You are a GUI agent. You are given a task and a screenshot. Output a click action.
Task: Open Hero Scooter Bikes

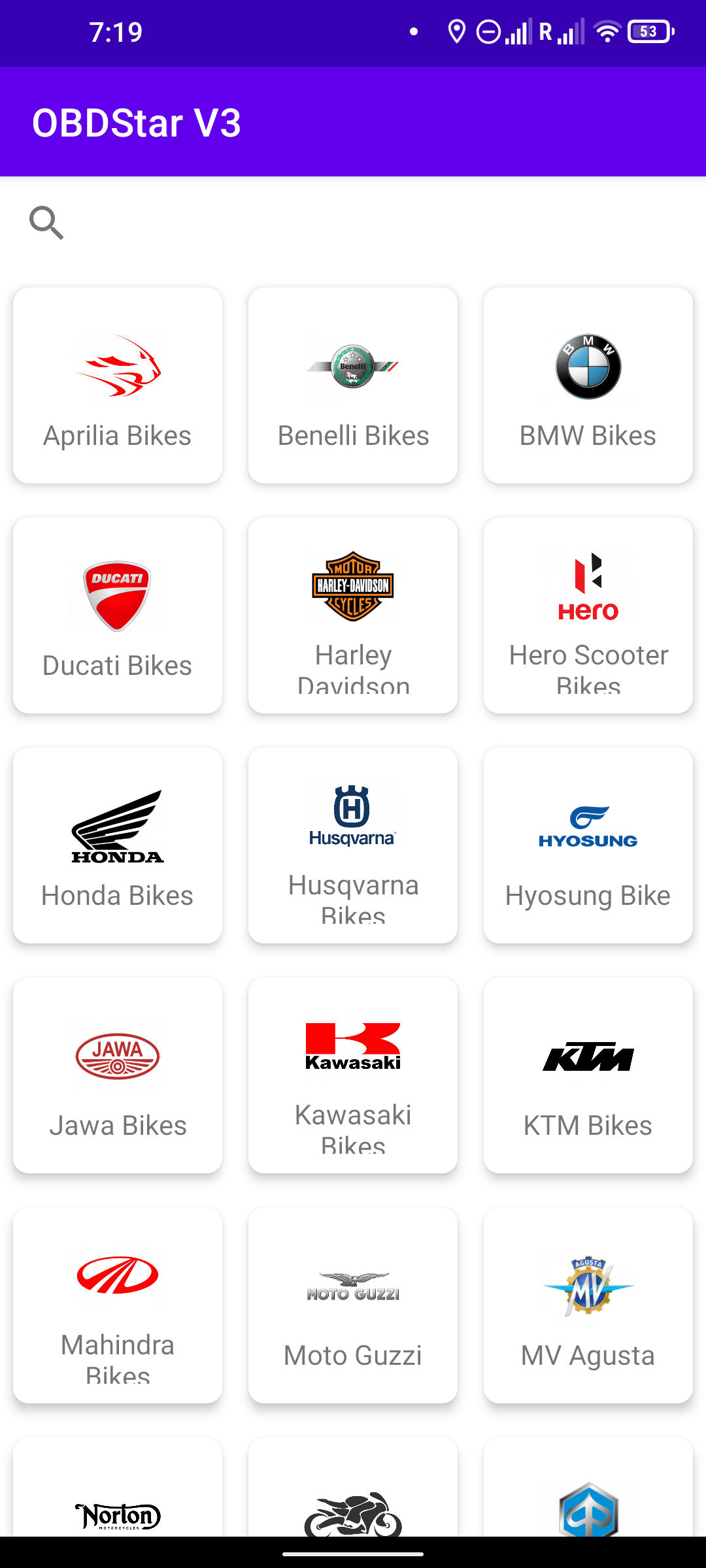point(588,615)
